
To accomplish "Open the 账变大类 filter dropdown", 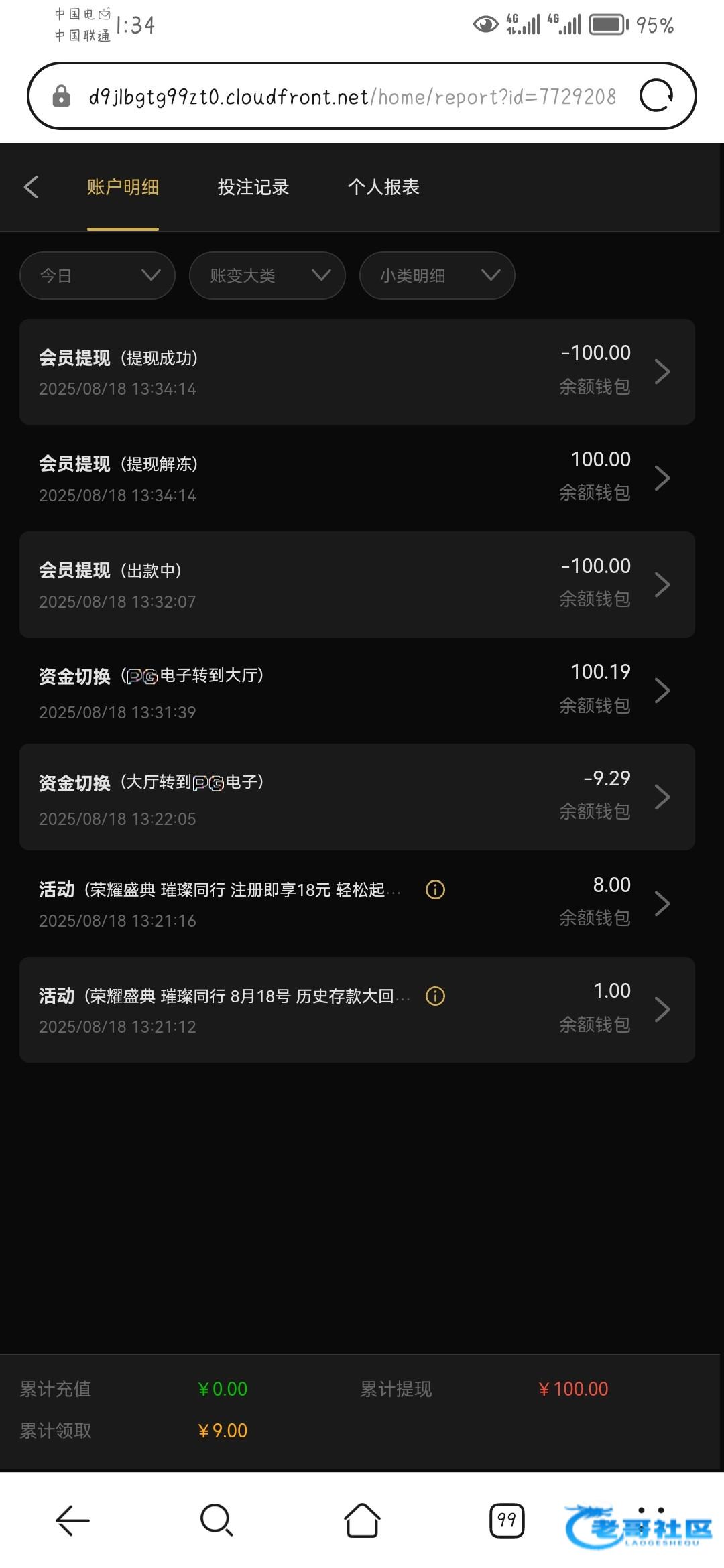I will (x=267, y=275).
